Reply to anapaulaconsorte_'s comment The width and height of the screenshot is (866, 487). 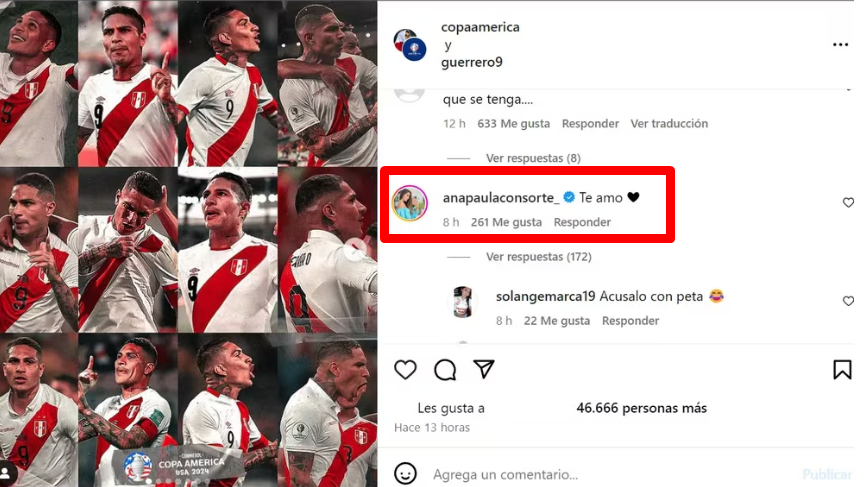tap(582, 222)
